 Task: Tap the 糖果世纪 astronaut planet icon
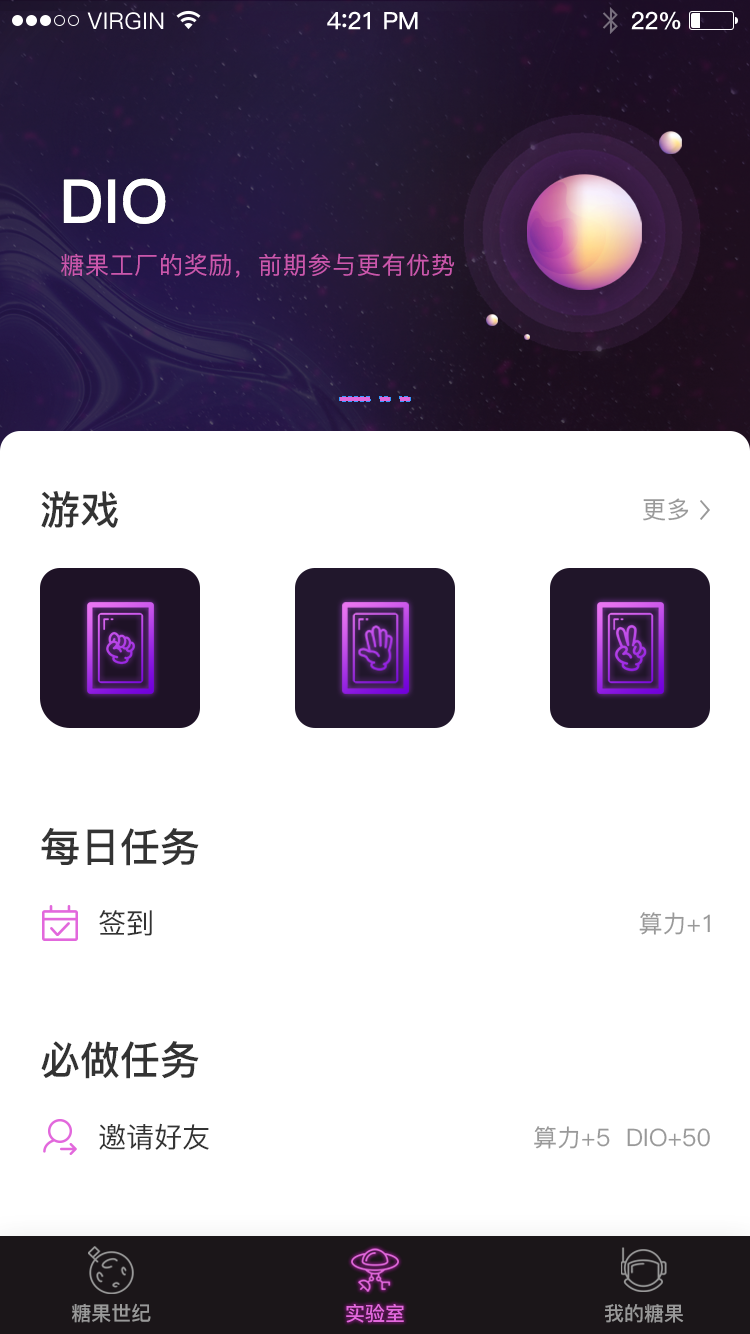110,1268
